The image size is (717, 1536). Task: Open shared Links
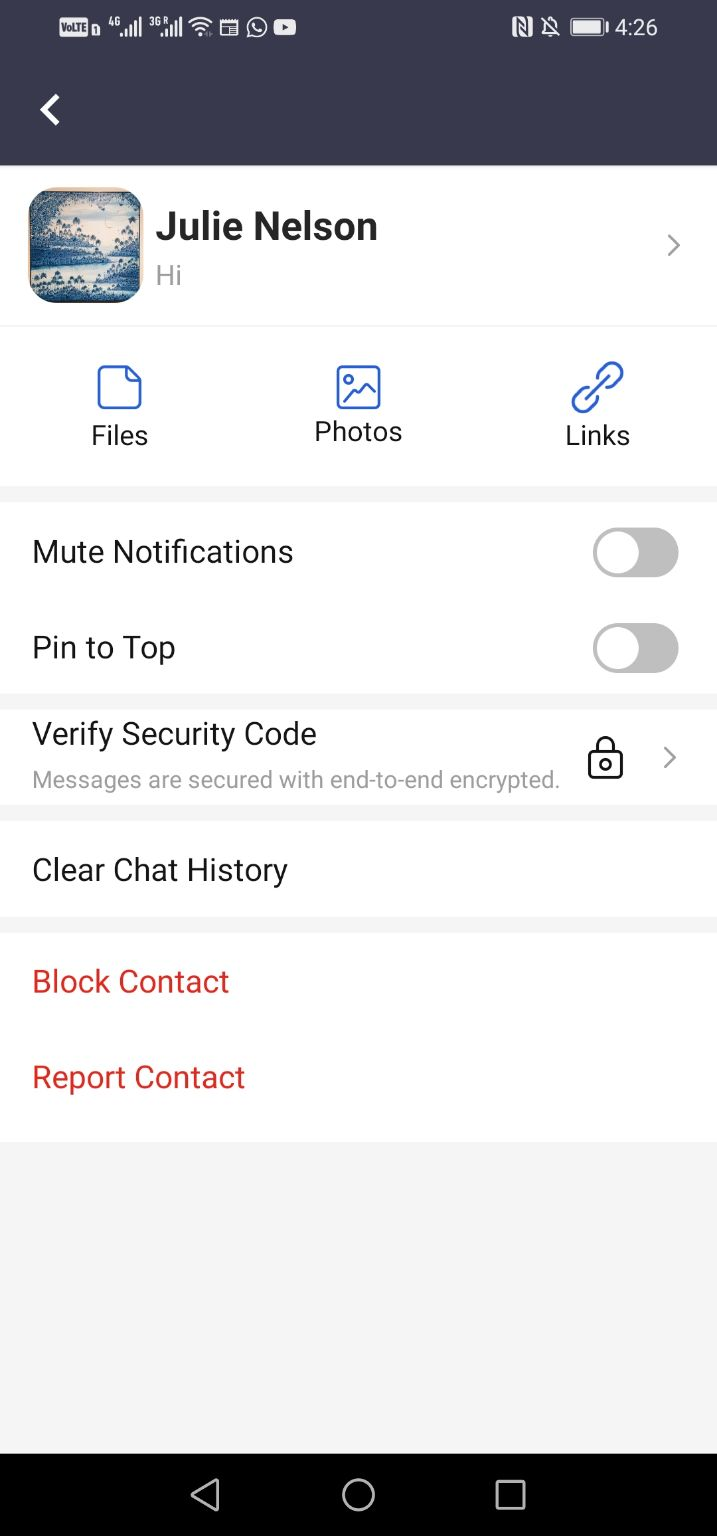coord(597,407)
